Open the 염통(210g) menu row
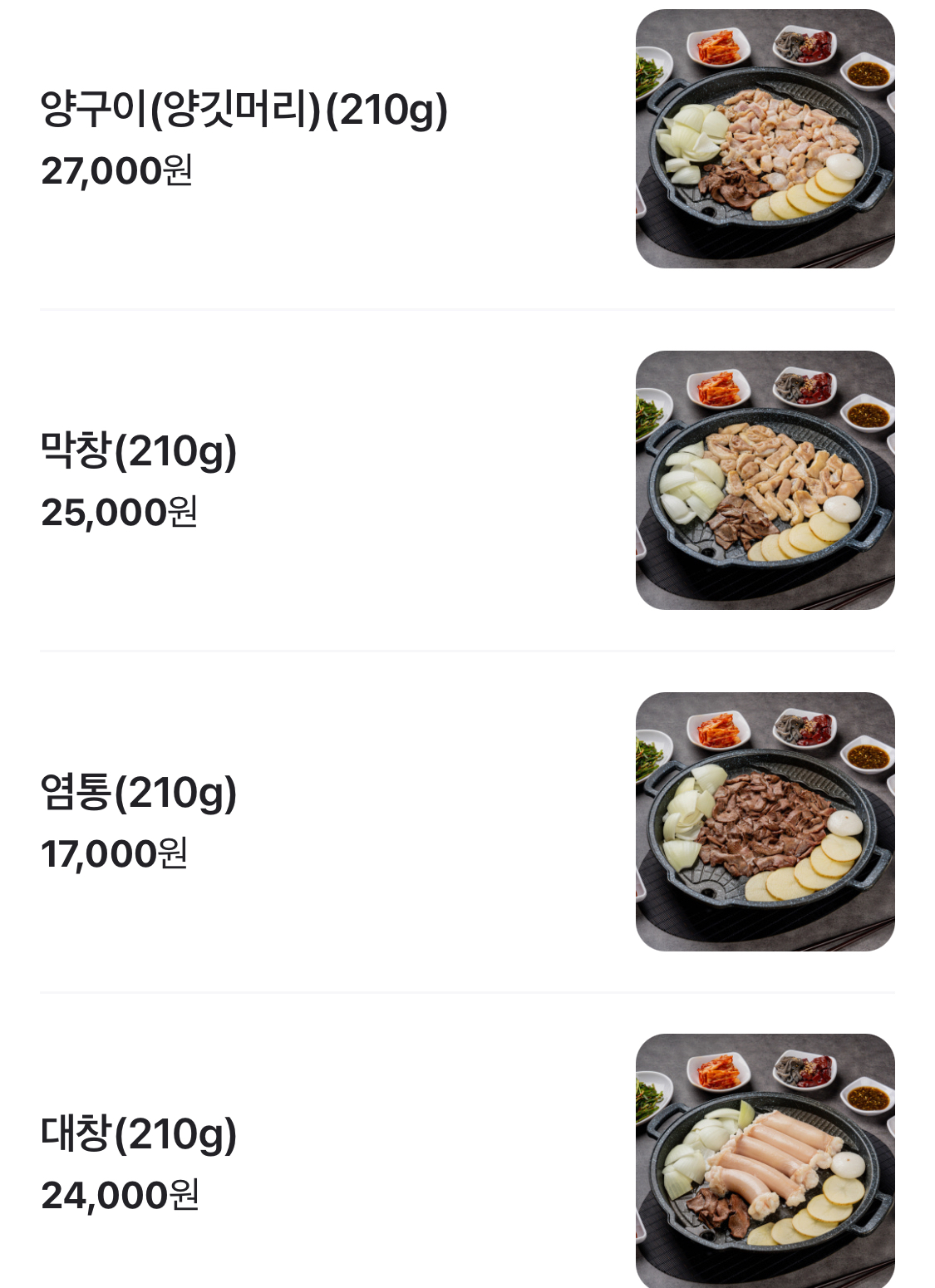Image resolution: width=935 pixels, height=1288 pixels. 139,794
